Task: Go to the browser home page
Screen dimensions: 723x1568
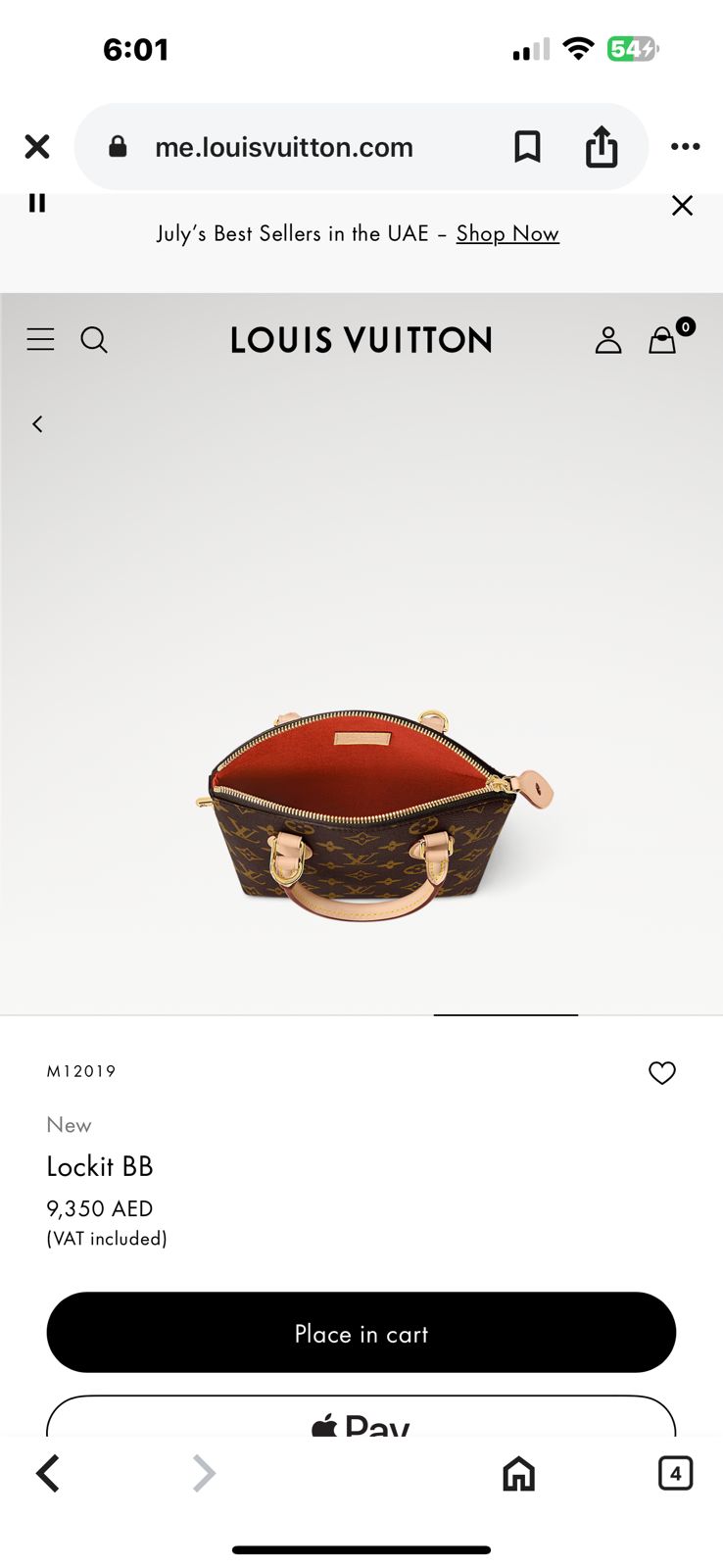Action: click(518, 1473)
